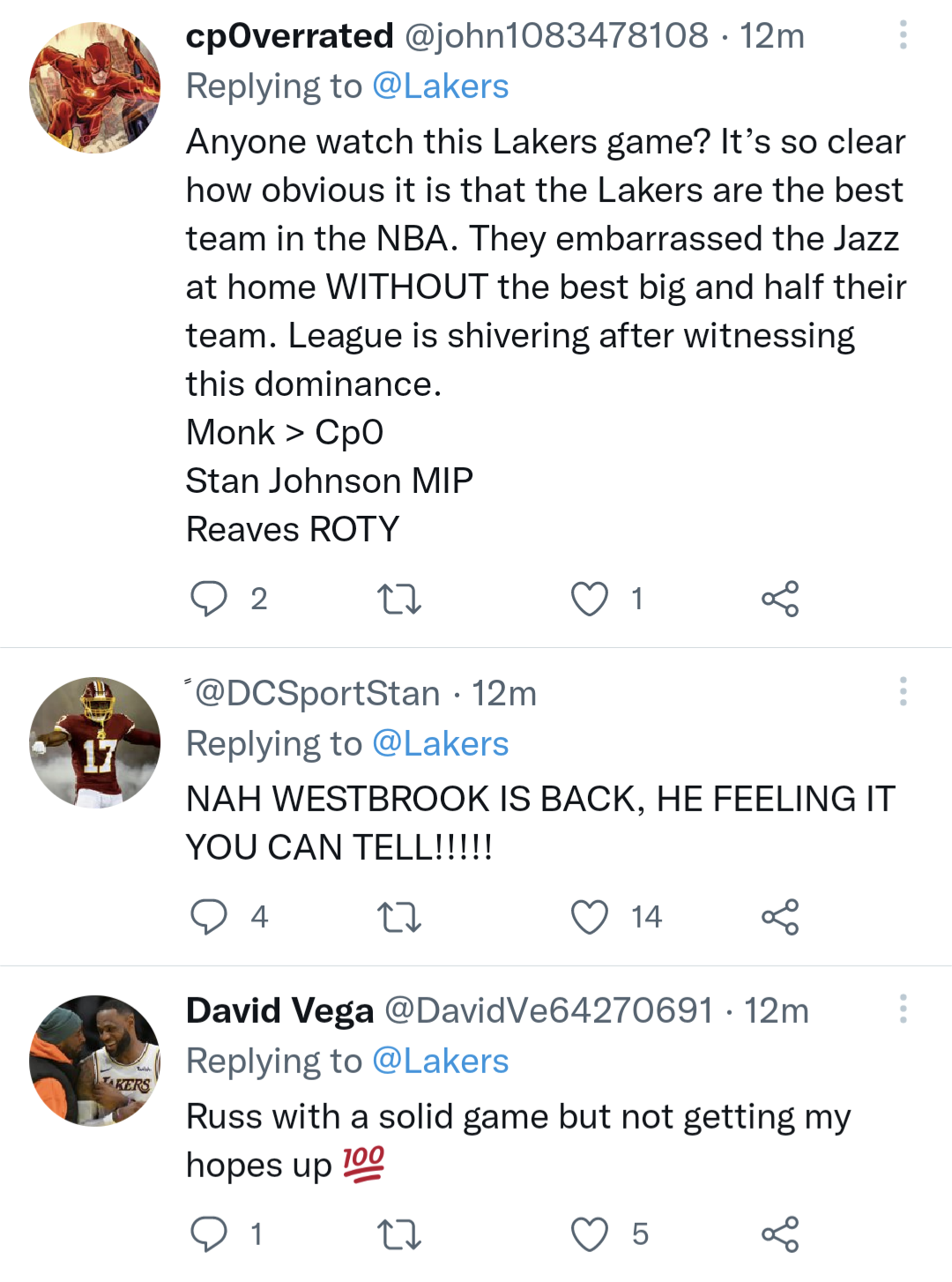Click the 100 emoji in David Vega's tweet
Screen dimensions: 952x1282
361,1164
